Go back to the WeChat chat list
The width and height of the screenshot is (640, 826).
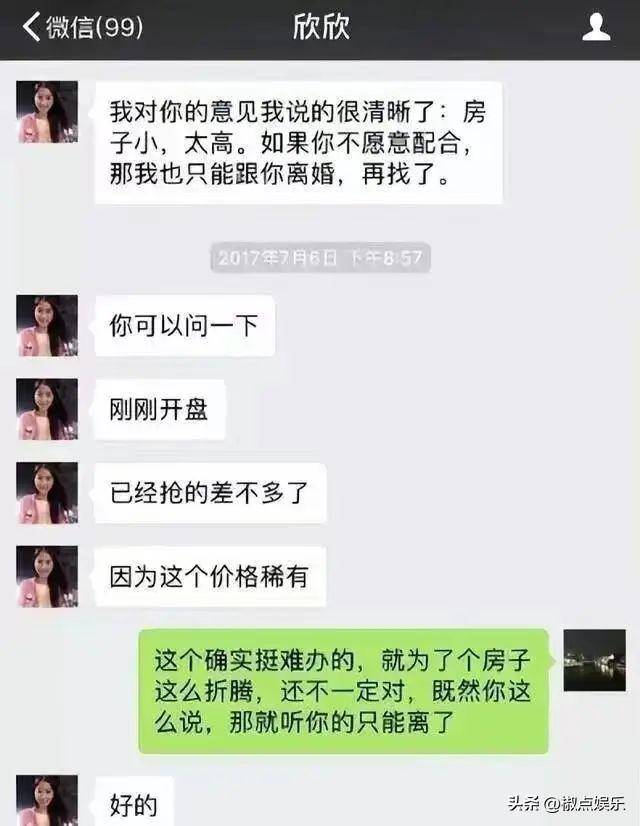tap(80, 27)
